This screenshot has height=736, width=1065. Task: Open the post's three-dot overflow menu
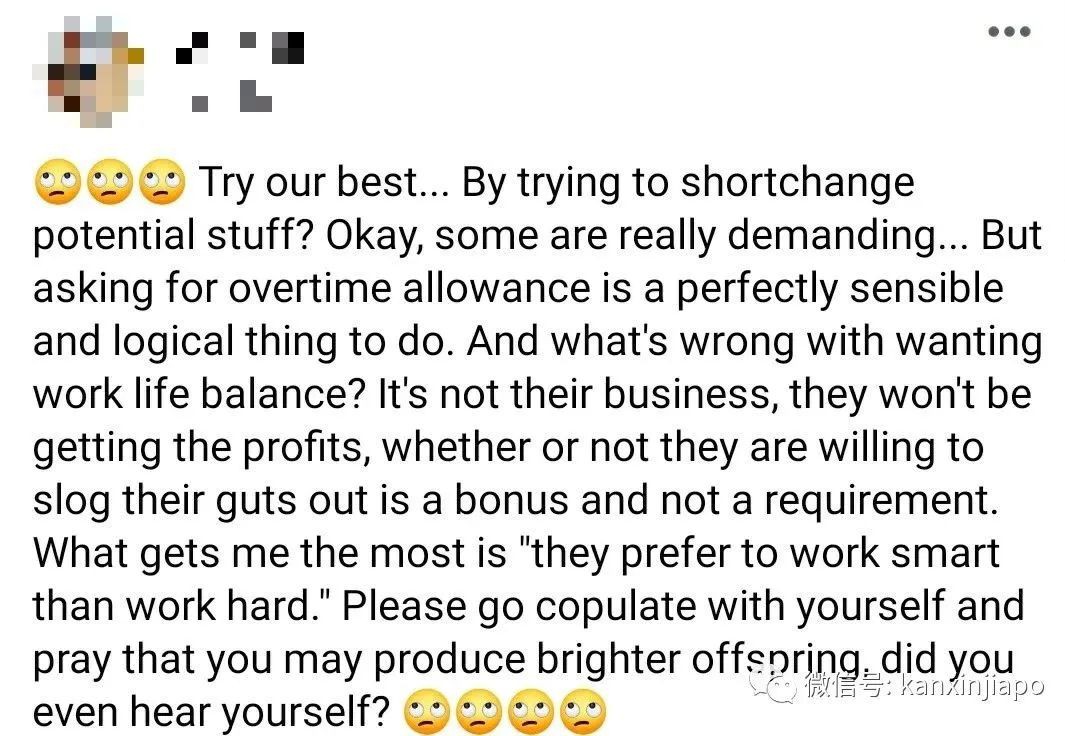click(1009, 31)
